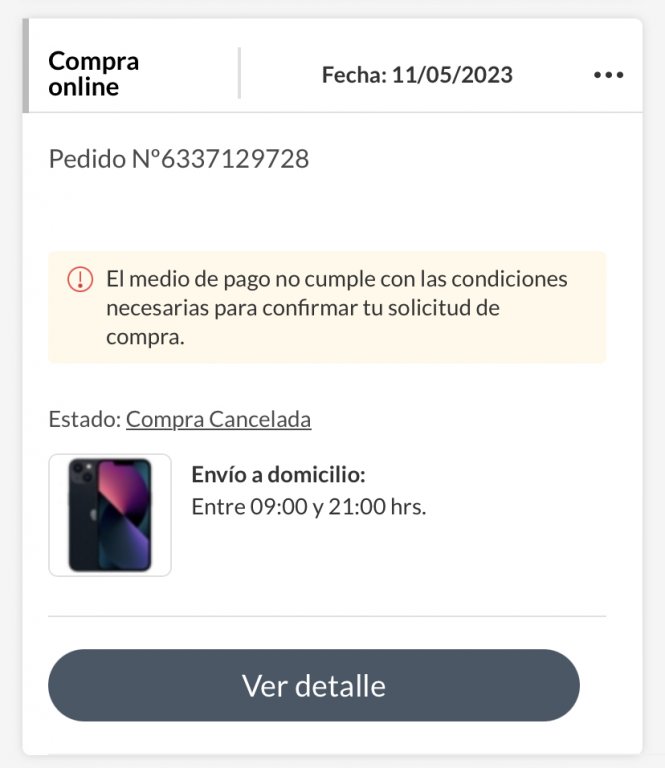The image size is (665, 768).
Task: Open the three-dot overflow menu
Action: [x=608, y=75]
